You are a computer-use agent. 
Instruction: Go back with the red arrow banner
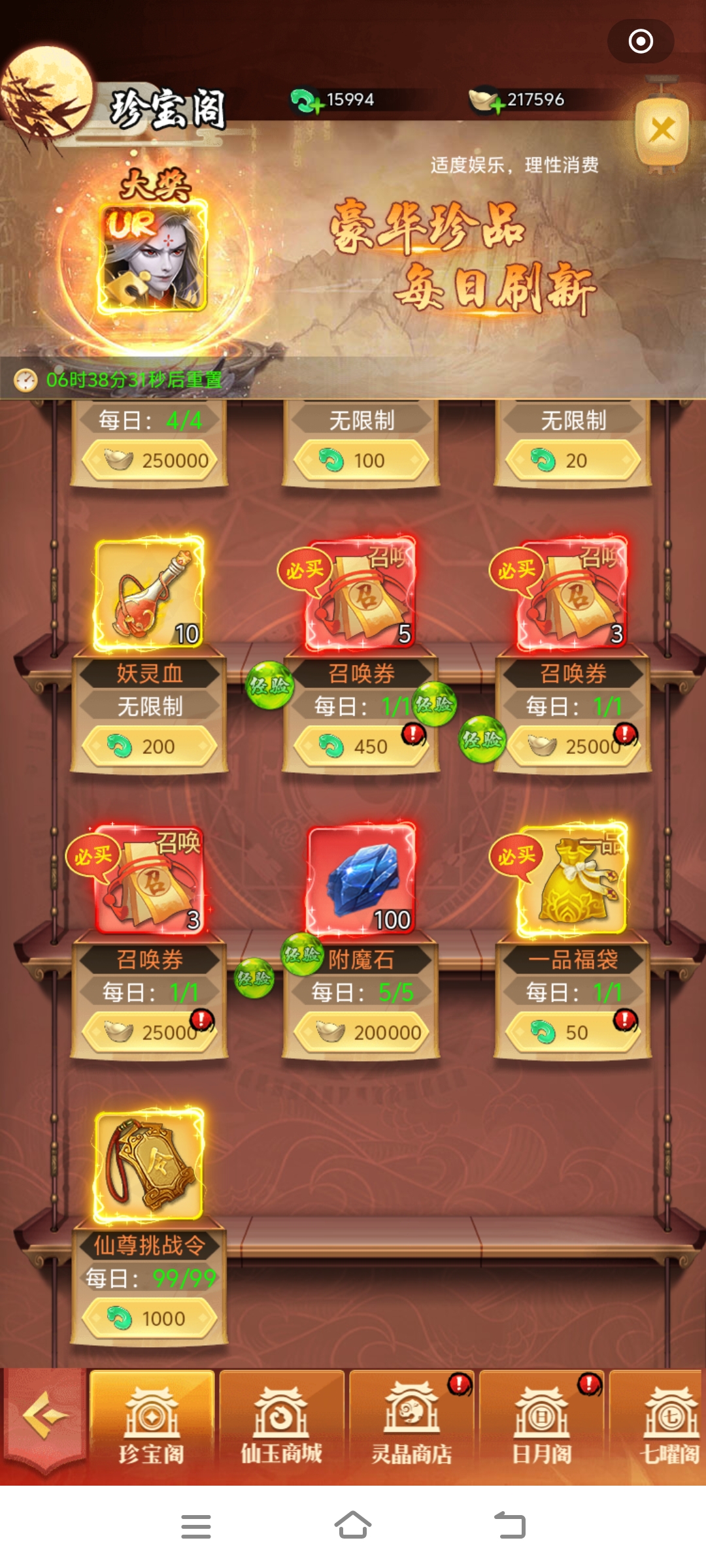click(x=44, y=1416)
